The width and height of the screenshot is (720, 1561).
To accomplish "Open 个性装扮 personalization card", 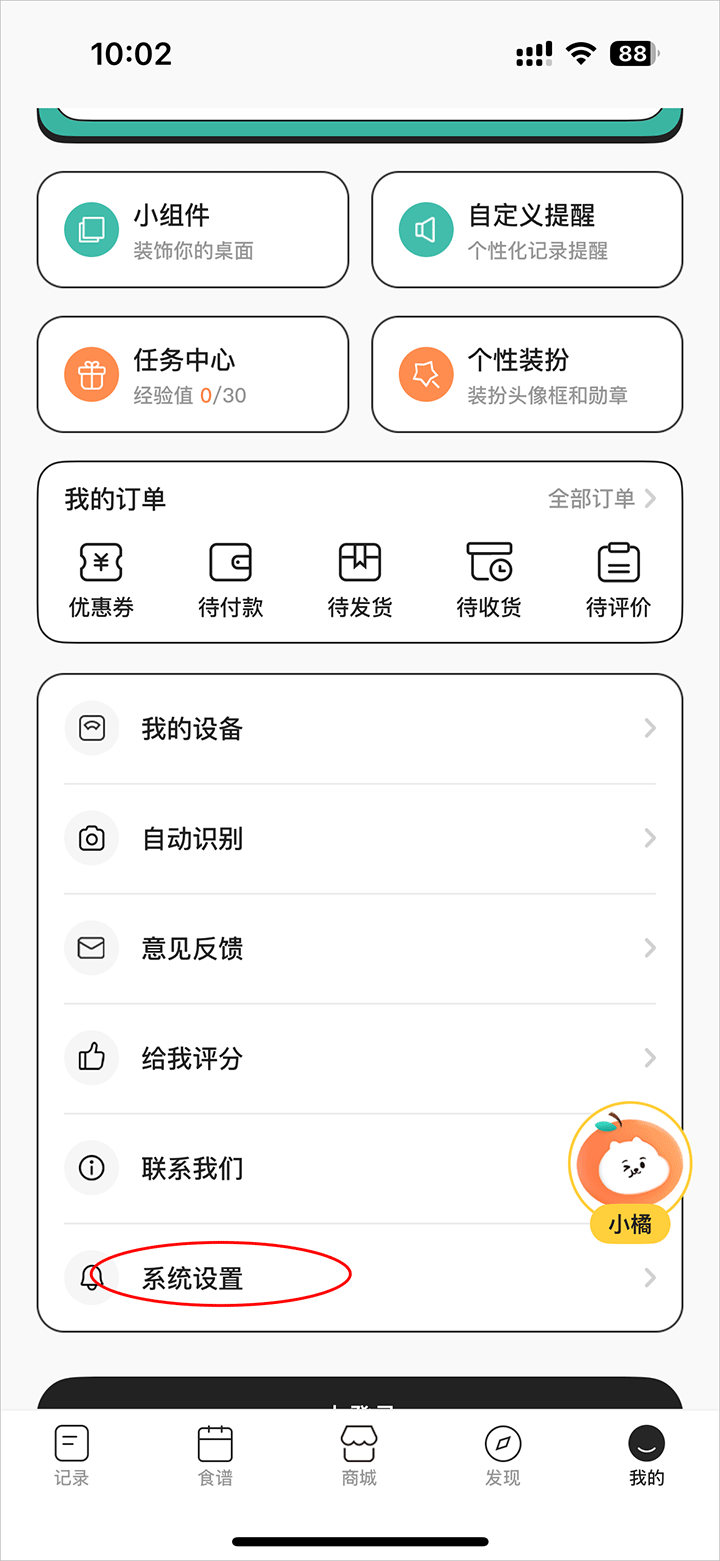I will pos(527,375).
